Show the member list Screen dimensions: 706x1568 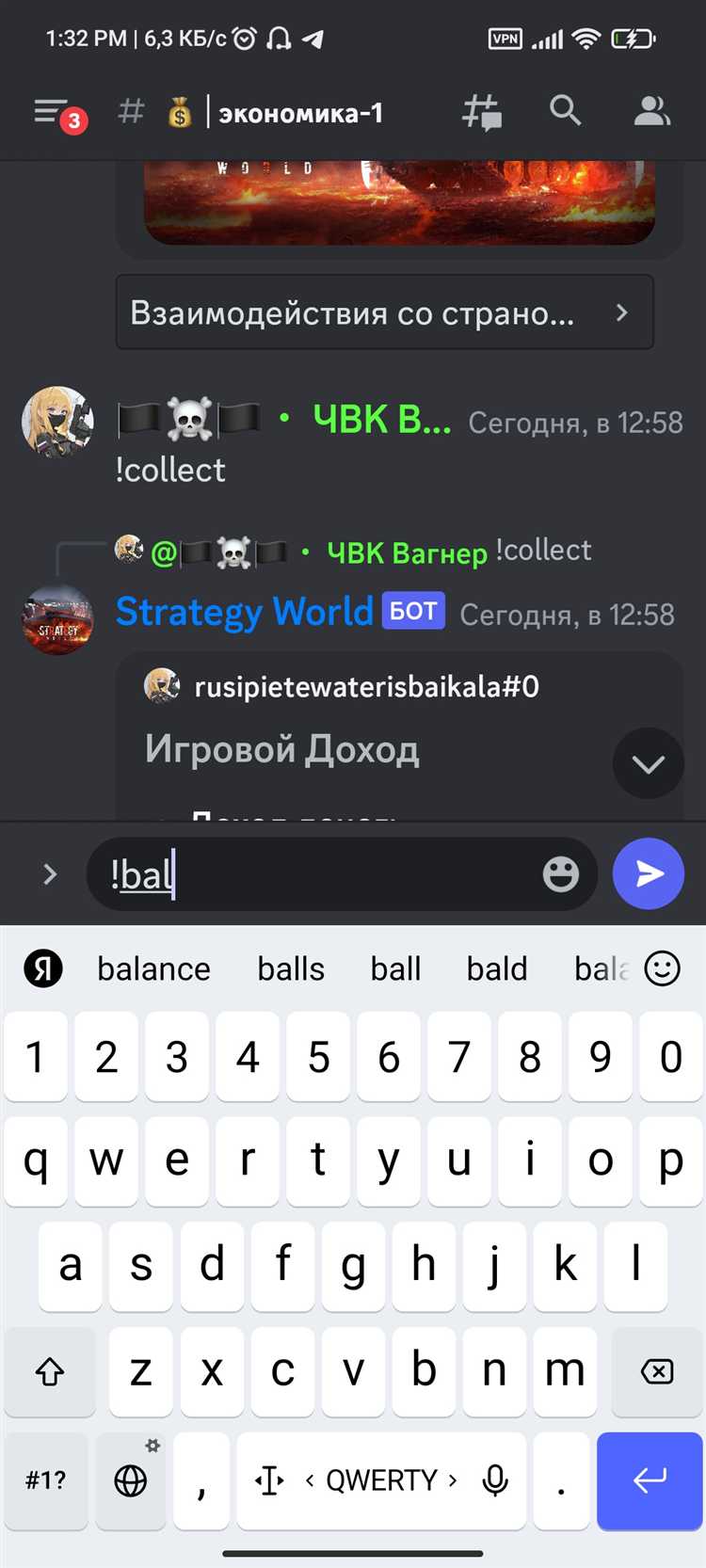(x=650, y=110)
